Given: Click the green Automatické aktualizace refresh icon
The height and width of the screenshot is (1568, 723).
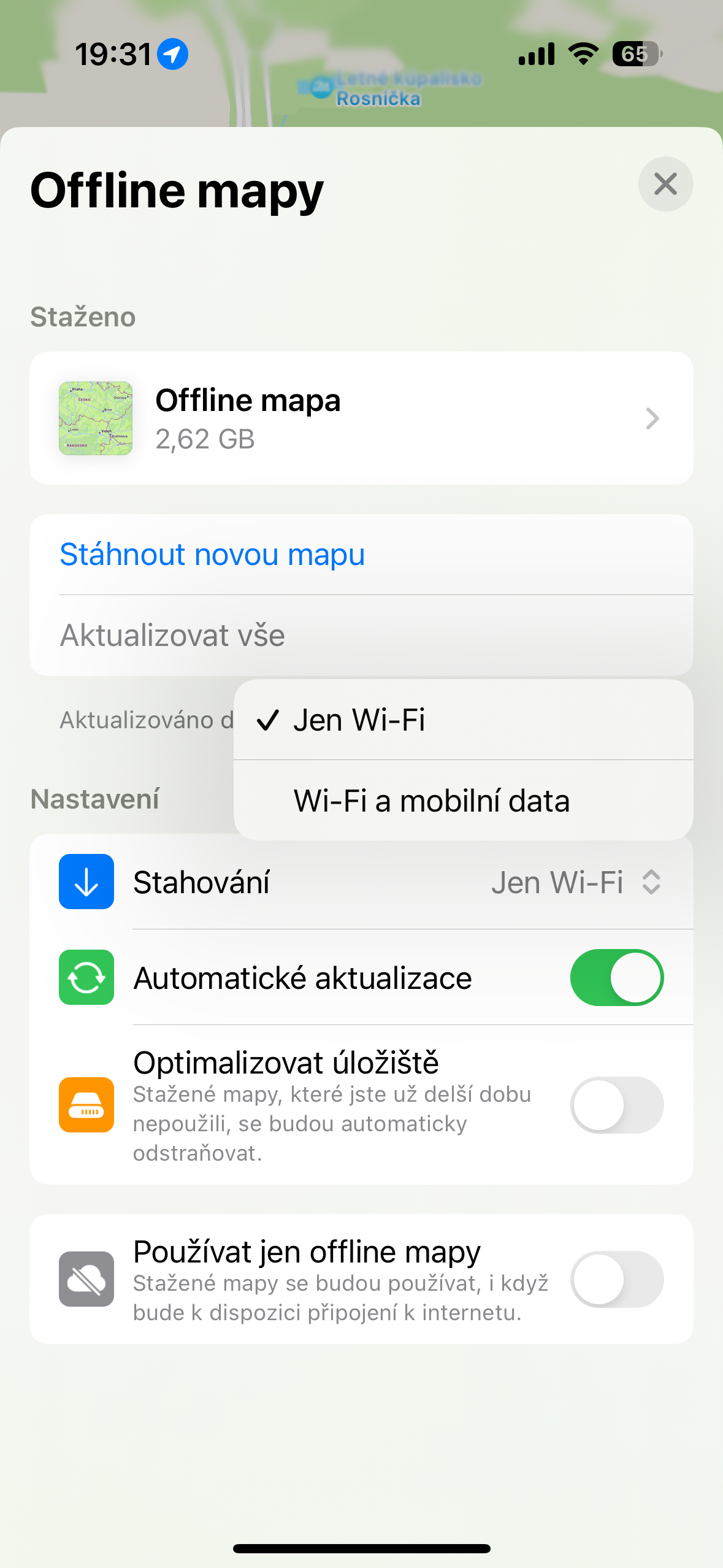Looking at the screenshot, I should coord(86,977).
